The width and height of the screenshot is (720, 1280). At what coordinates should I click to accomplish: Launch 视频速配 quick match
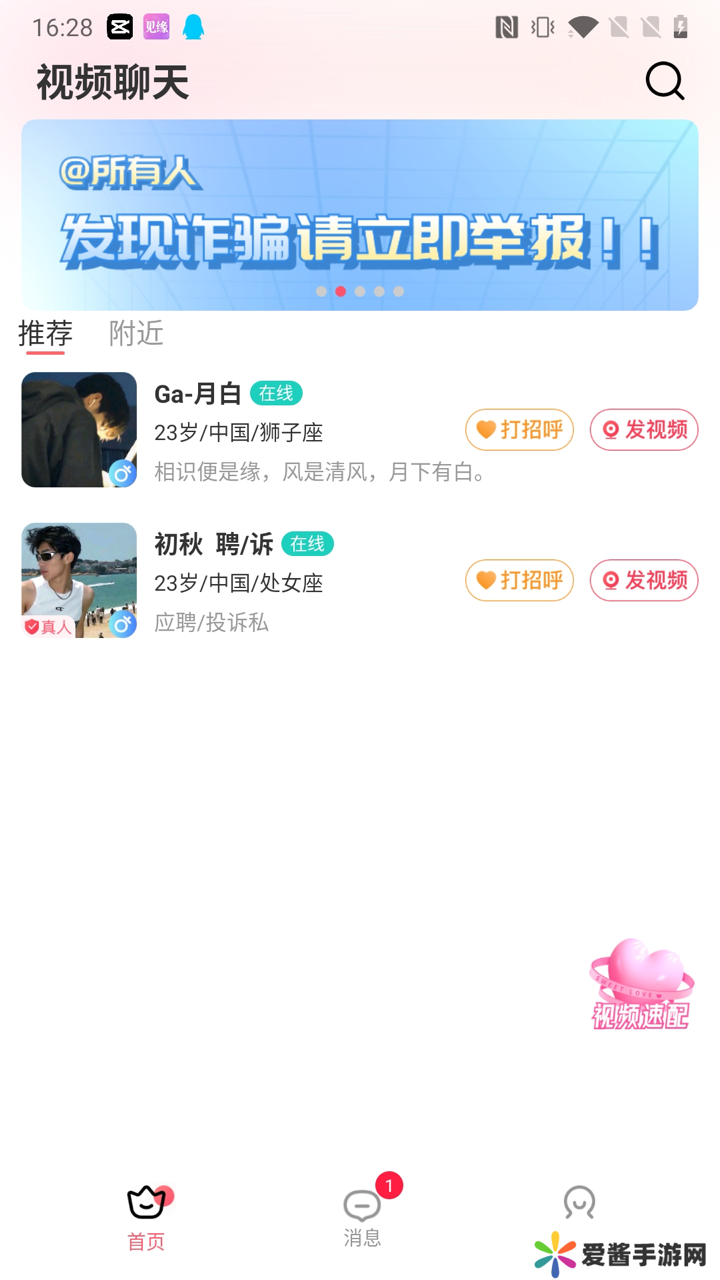click(x=641, y=985)
